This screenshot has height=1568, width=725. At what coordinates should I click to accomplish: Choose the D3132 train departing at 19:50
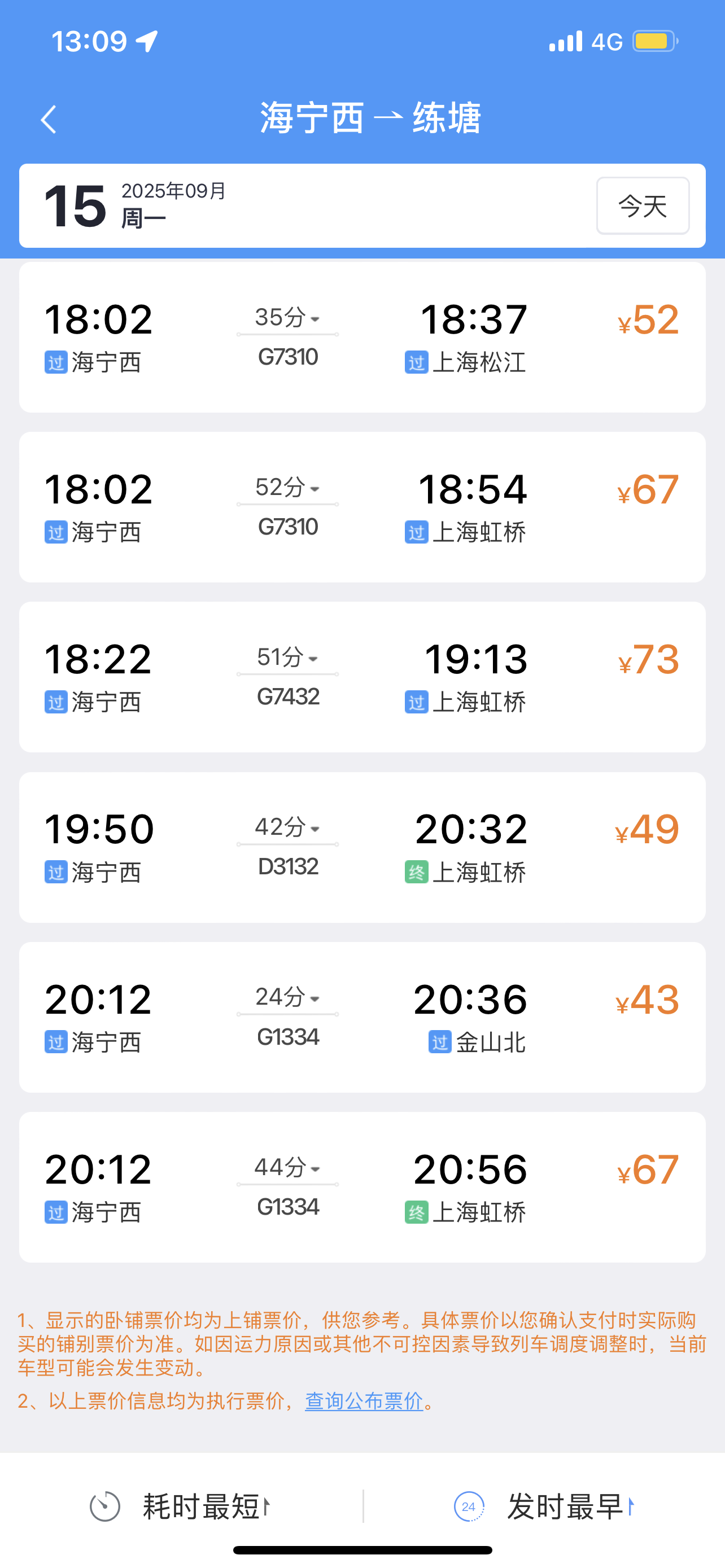[x=362, y=847]
